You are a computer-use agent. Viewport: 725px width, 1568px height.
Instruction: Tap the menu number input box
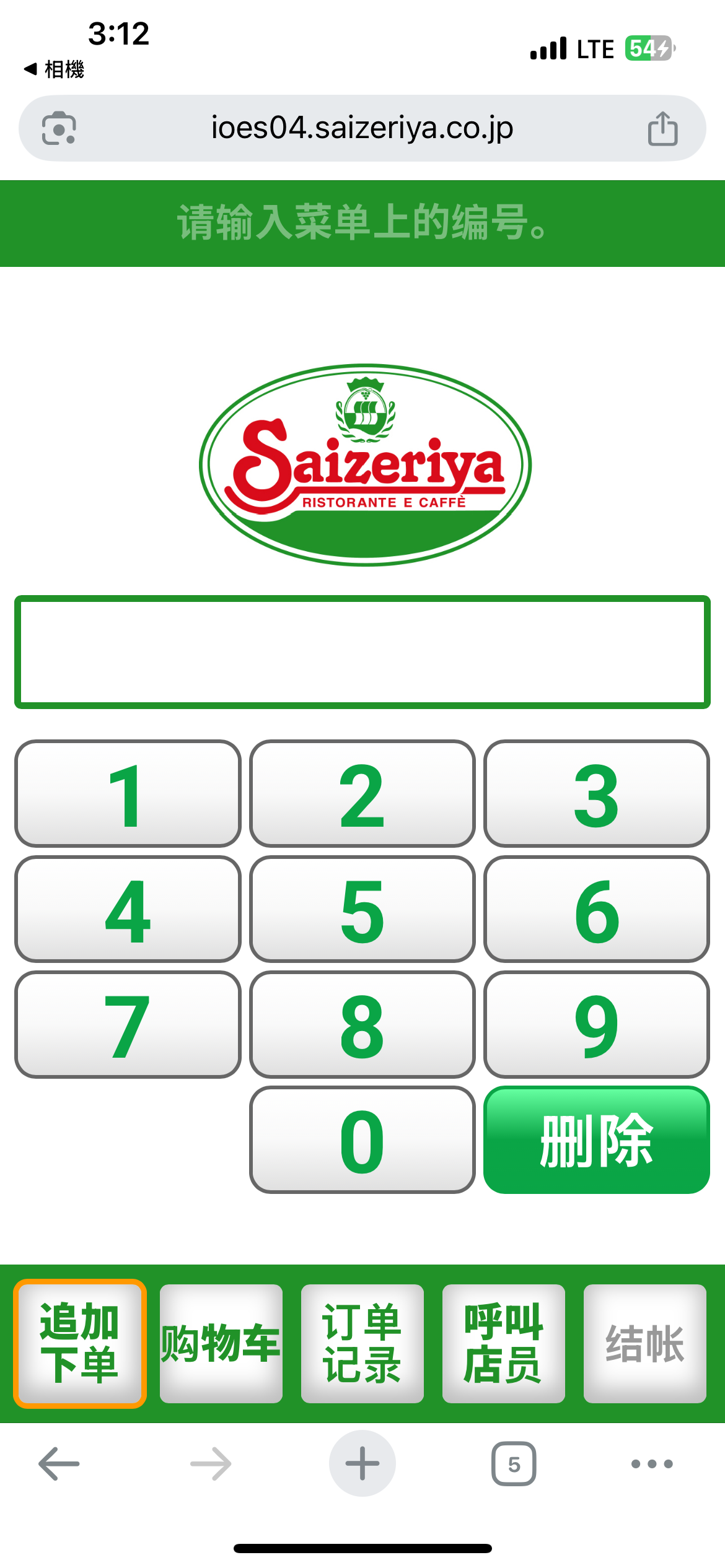(x=362, y=652)
